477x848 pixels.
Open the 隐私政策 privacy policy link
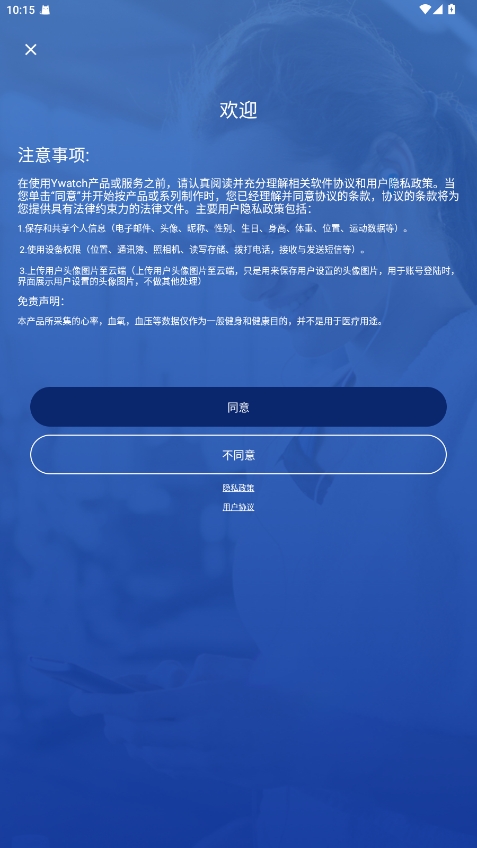coord(238,488)
